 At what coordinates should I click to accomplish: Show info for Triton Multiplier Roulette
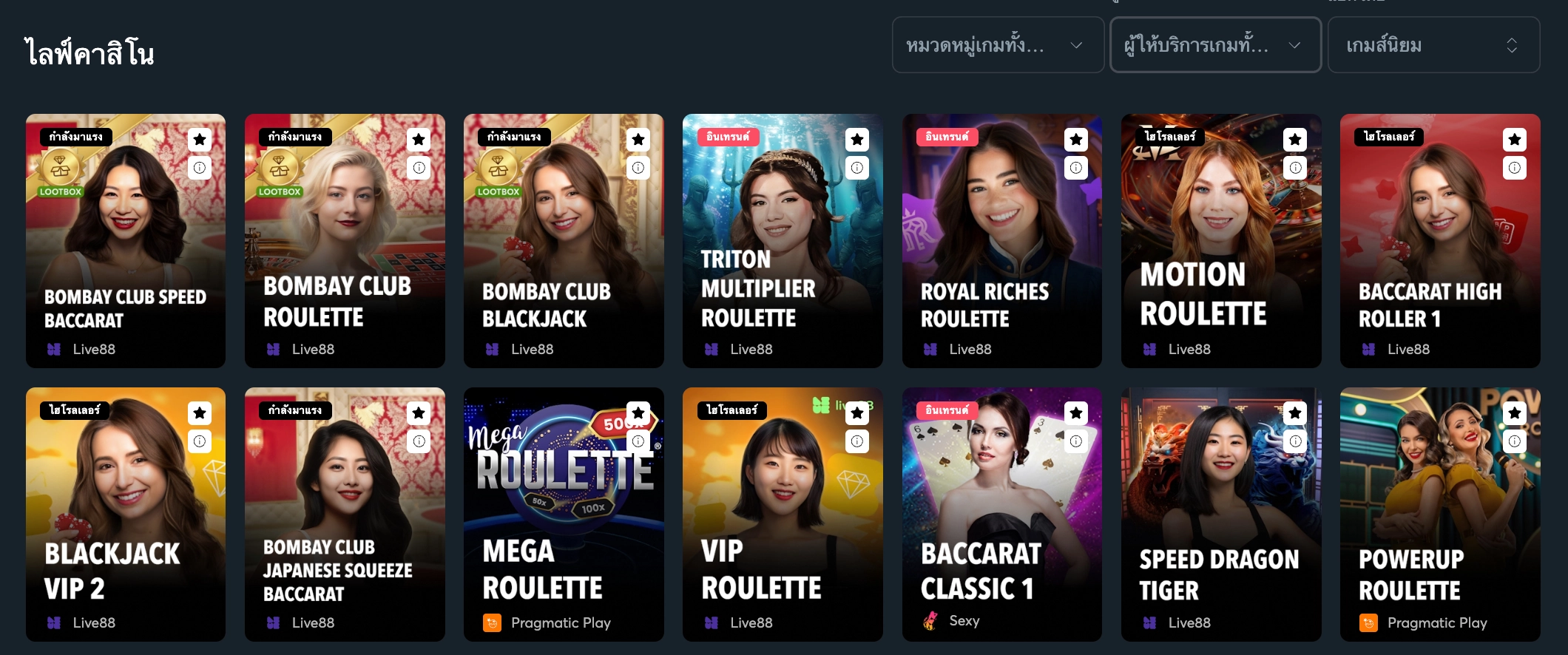(856, 168)
